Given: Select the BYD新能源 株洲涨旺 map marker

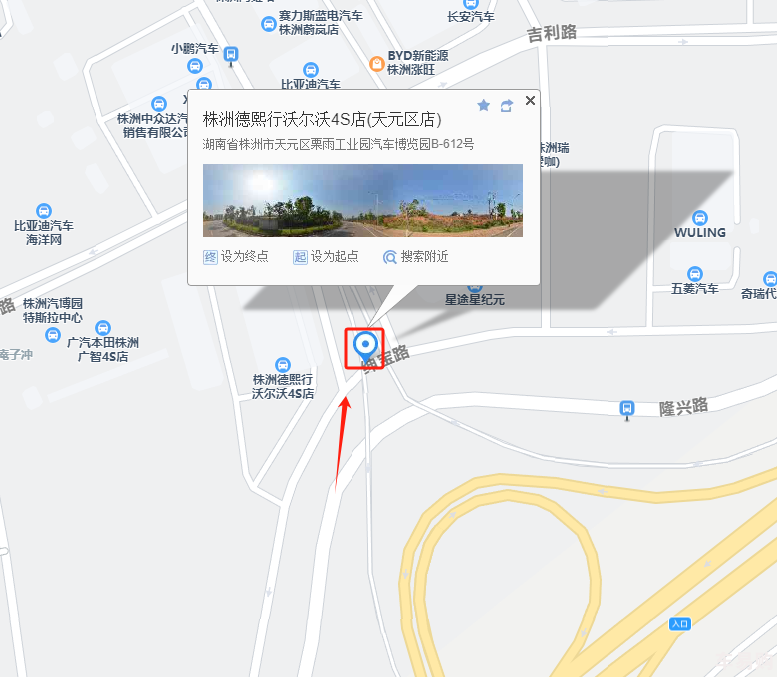Looking at the screenshot, I should 376,64.
